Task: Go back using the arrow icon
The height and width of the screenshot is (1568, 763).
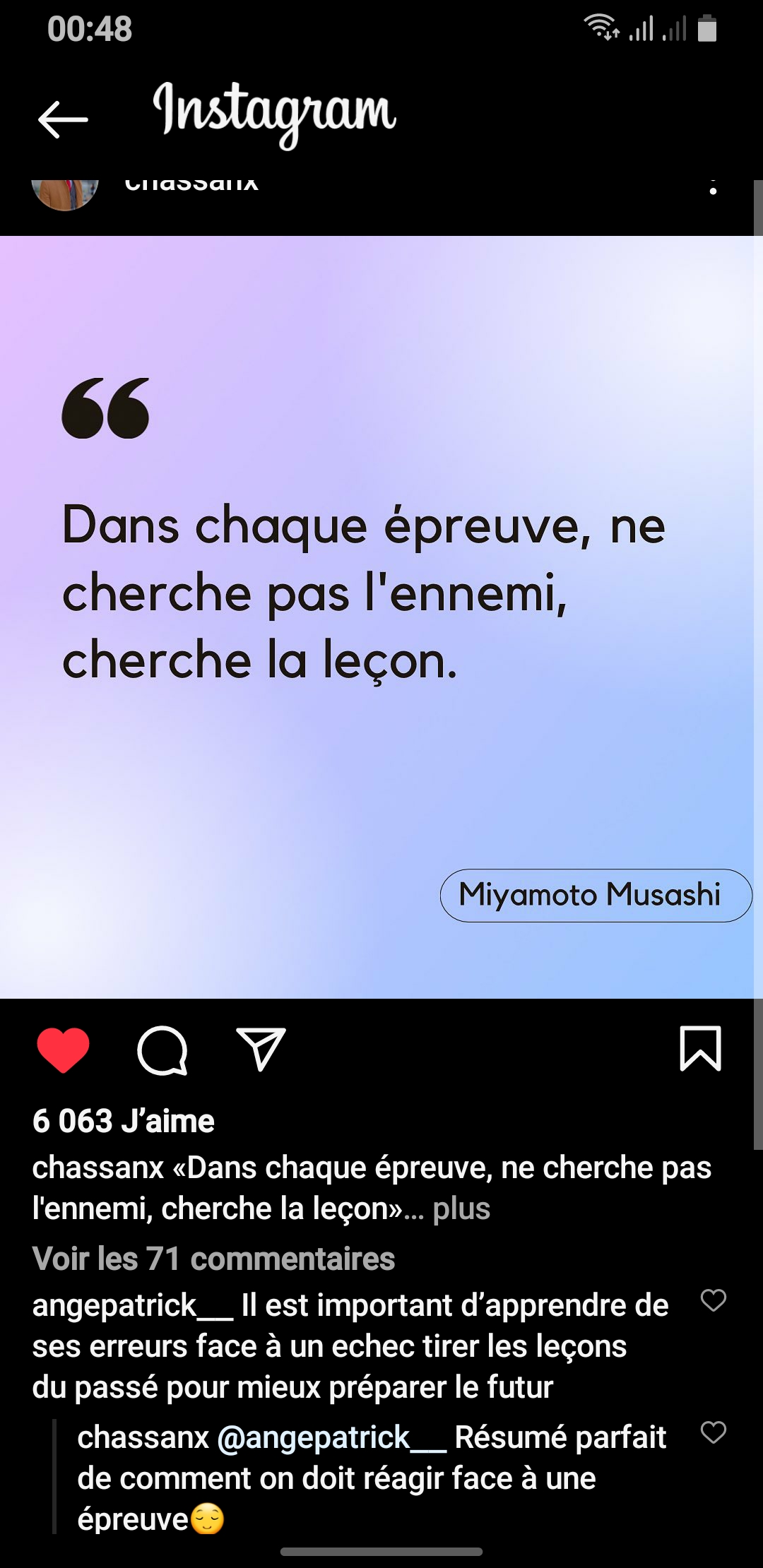Action: point(63,119)
